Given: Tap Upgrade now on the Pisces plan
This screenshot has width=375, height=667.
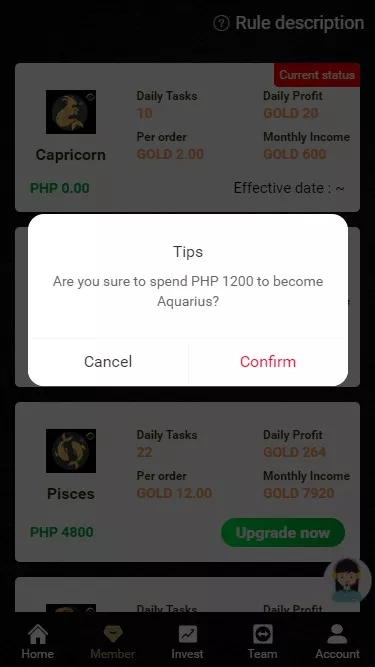Looking at the screenshot, I should coord(283,533).
